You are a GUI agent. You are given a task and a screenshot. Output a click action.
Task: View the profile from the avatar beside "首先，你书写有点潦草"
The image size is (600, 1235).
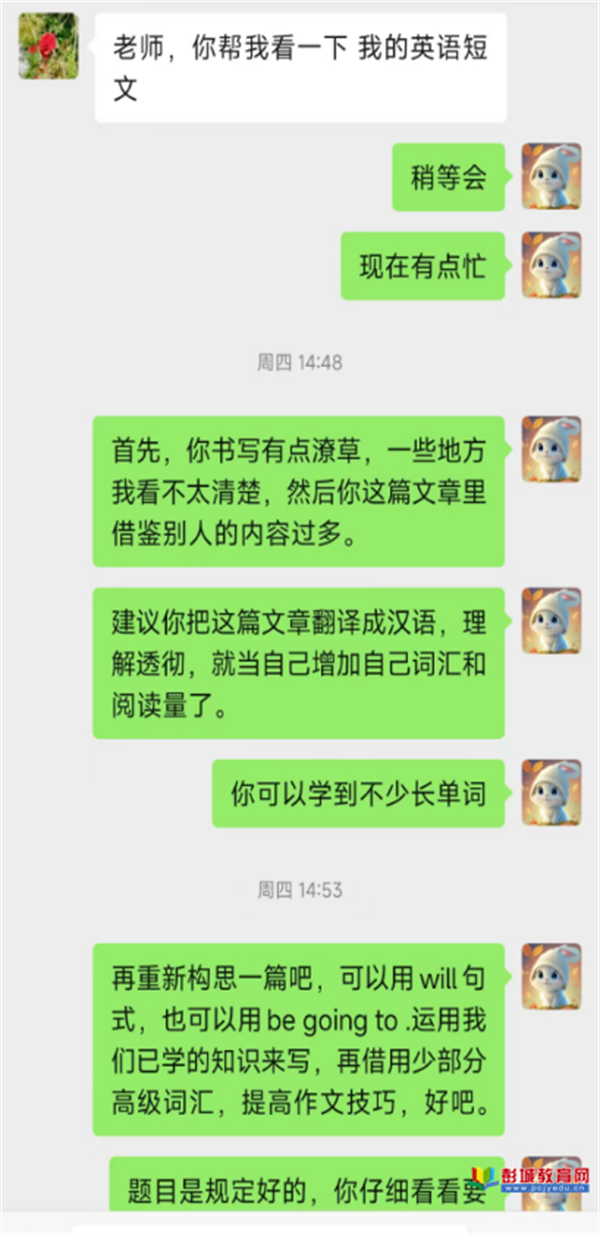(x=551, y=449)
